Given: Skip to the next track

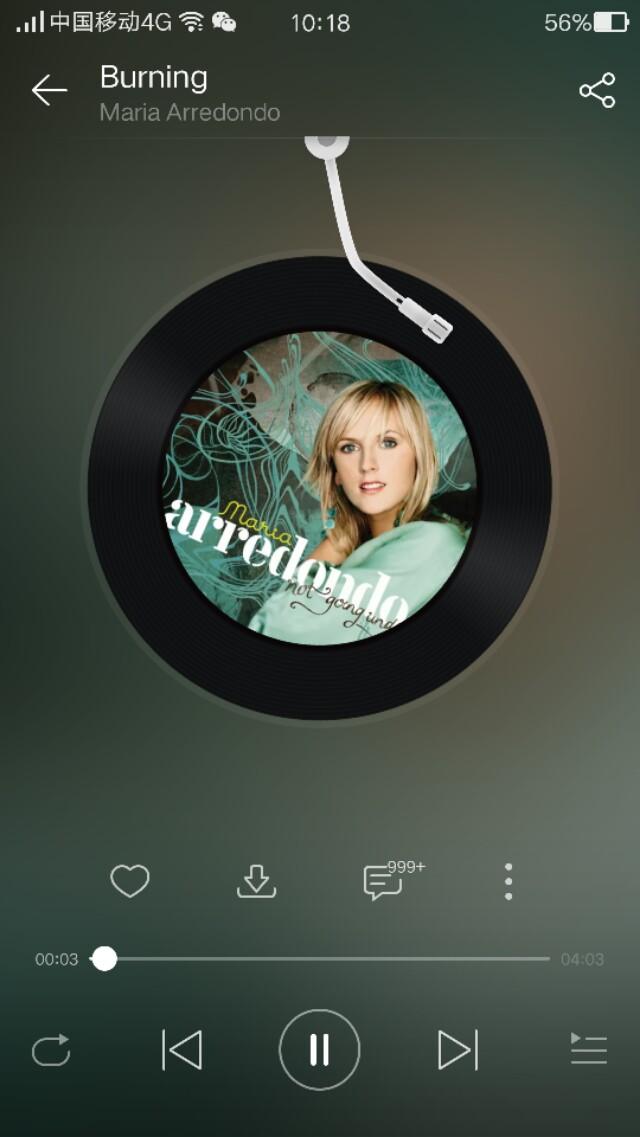Looking at the screenshot, I should click(x=457, y=1050).
